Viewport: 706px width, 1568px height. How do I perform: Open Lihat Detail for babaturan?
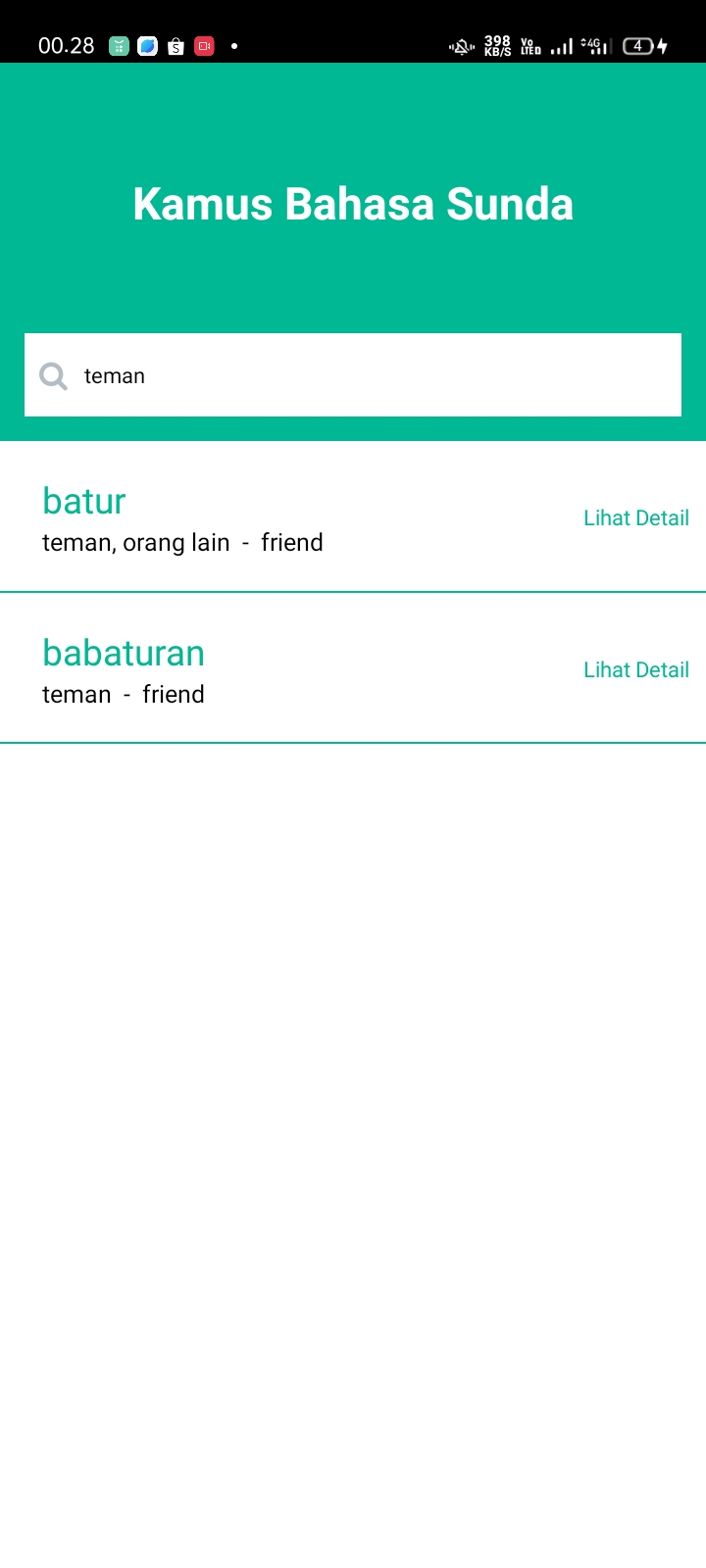click(635, 669)
